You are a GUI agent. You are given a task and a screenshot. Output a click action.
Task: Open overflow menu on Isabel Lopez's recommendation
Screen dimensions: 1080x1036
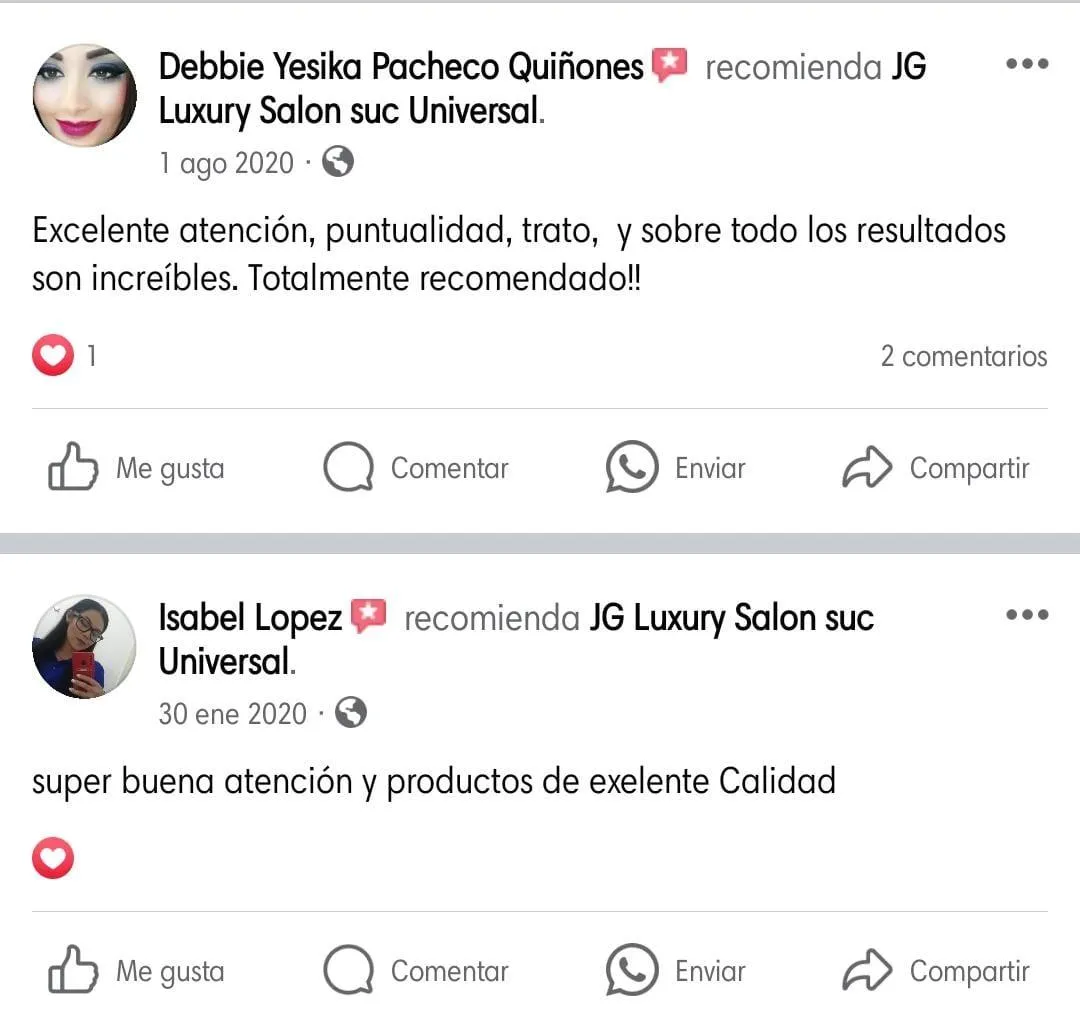(x=1026, y=615)
